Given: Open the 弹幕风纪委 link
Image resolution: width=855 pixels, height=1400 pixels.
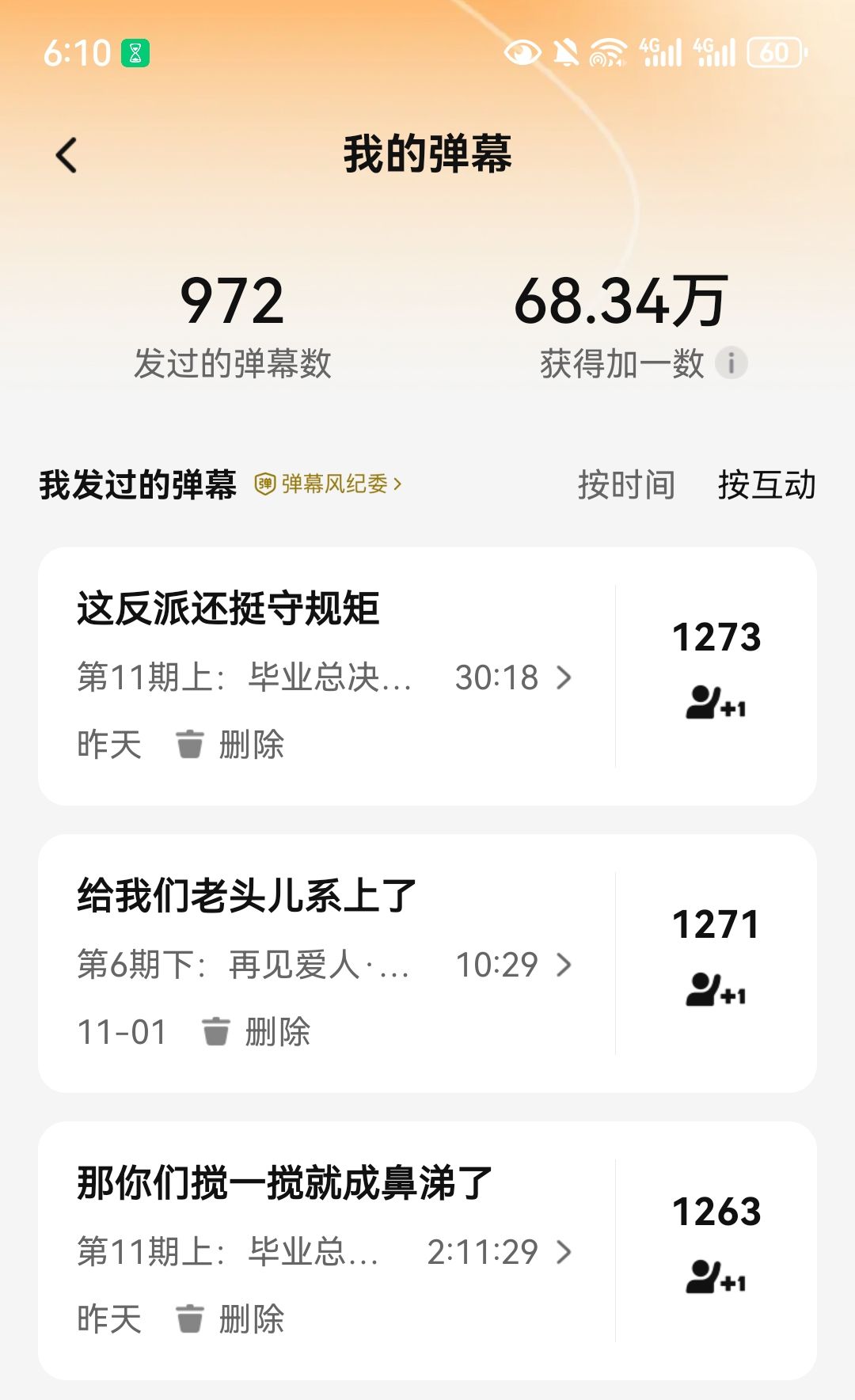Looking at the screenshot, I should [329, 484].
